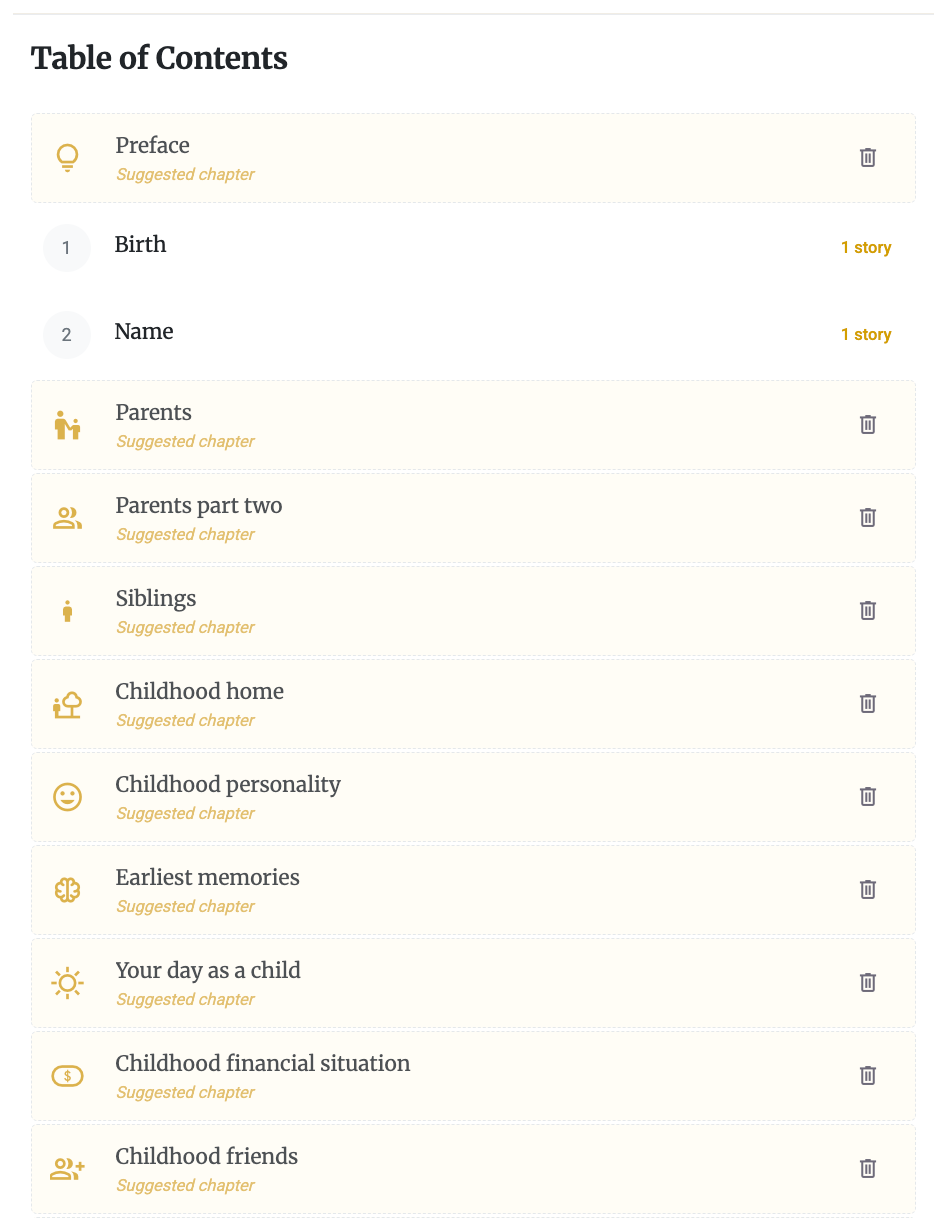The width and height of the screenshot is (942, 1218).
Task: Select the Preface suggested chapter
Action: coord(153,146)
